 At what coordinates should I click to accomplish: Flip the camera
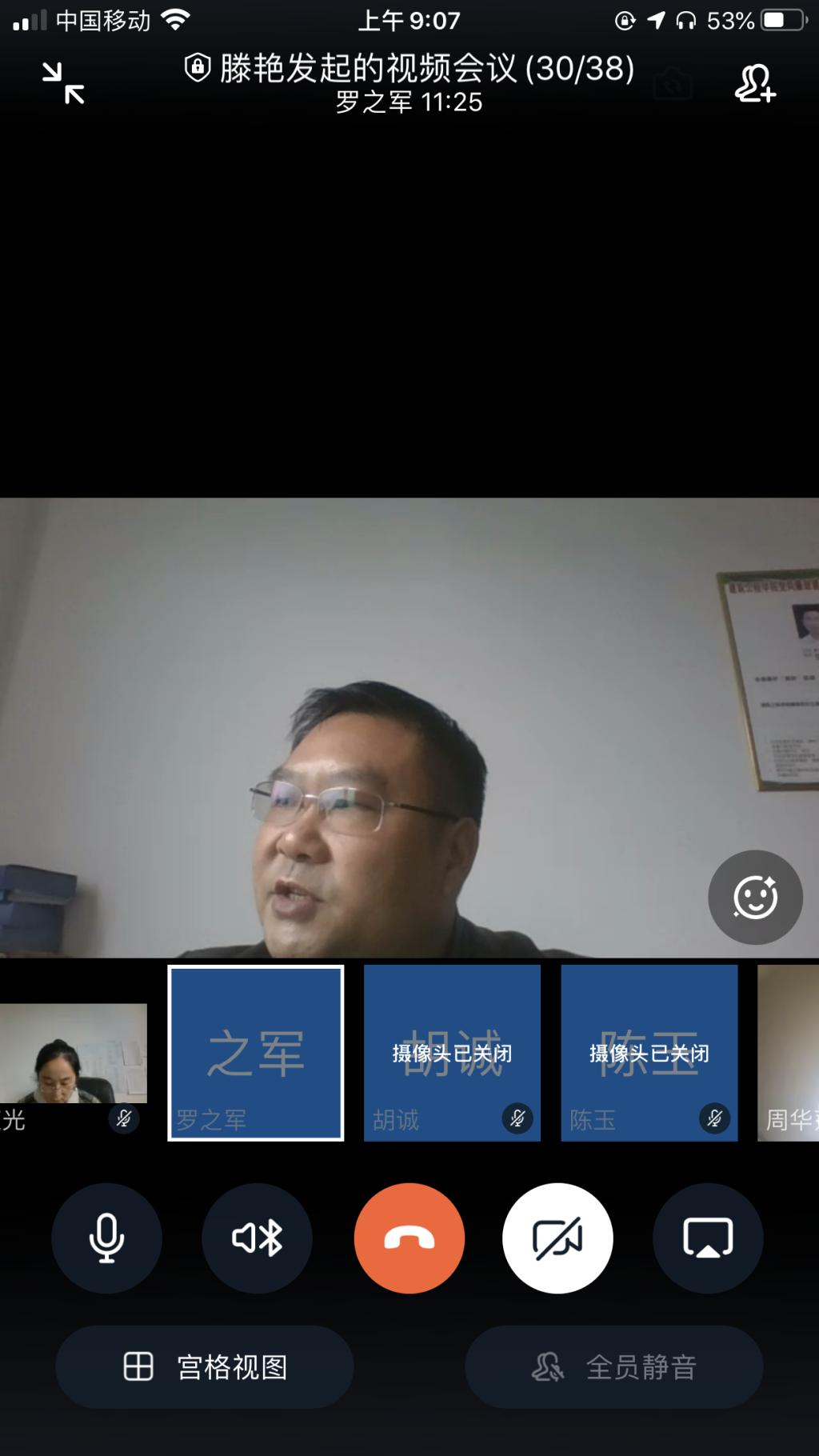tap(673, 83)
